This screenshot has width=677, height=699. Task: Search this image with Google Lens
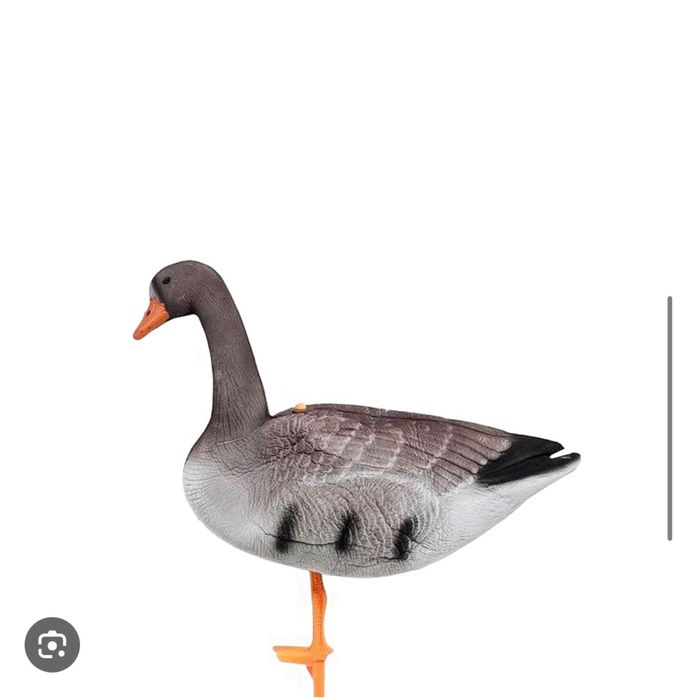52,645
